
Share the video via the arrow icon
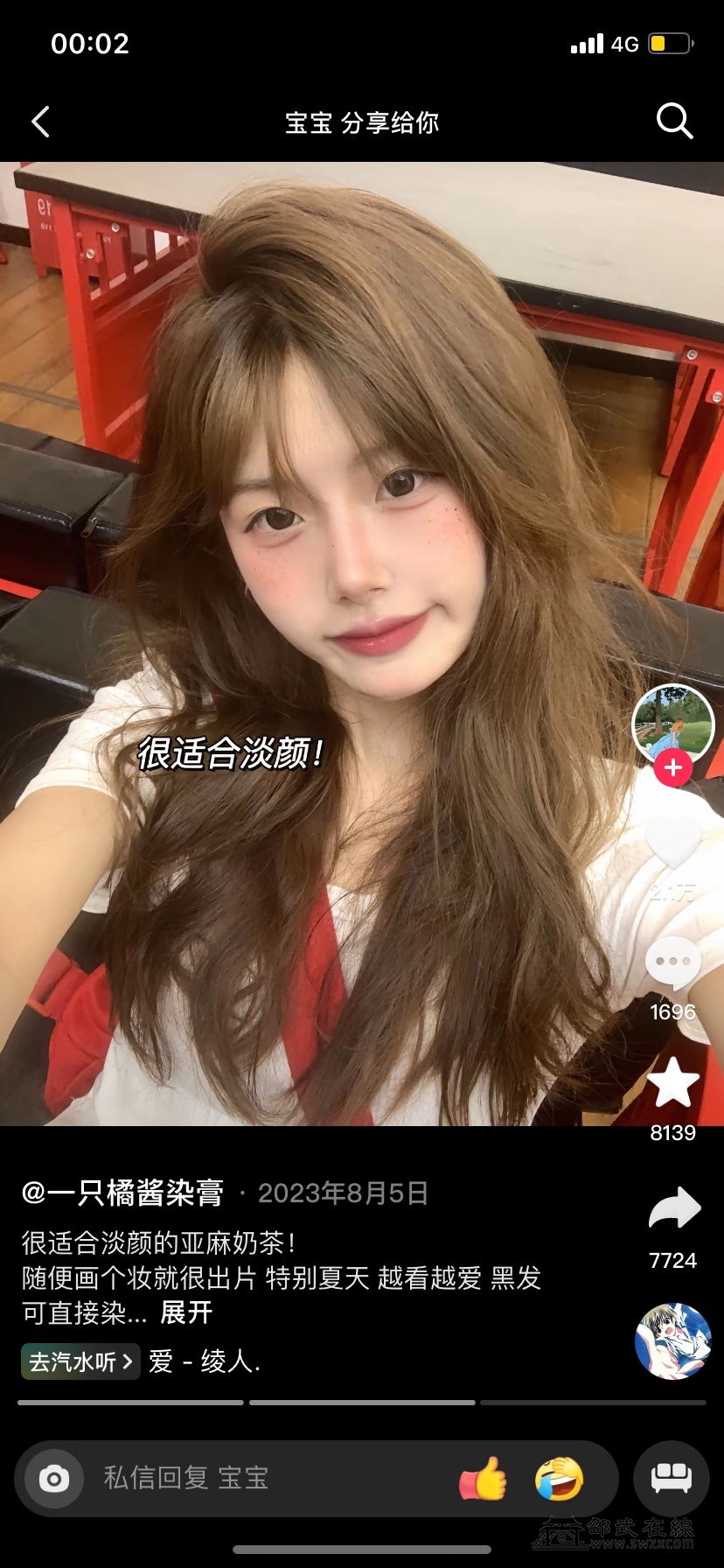(x=673, y=1209)
